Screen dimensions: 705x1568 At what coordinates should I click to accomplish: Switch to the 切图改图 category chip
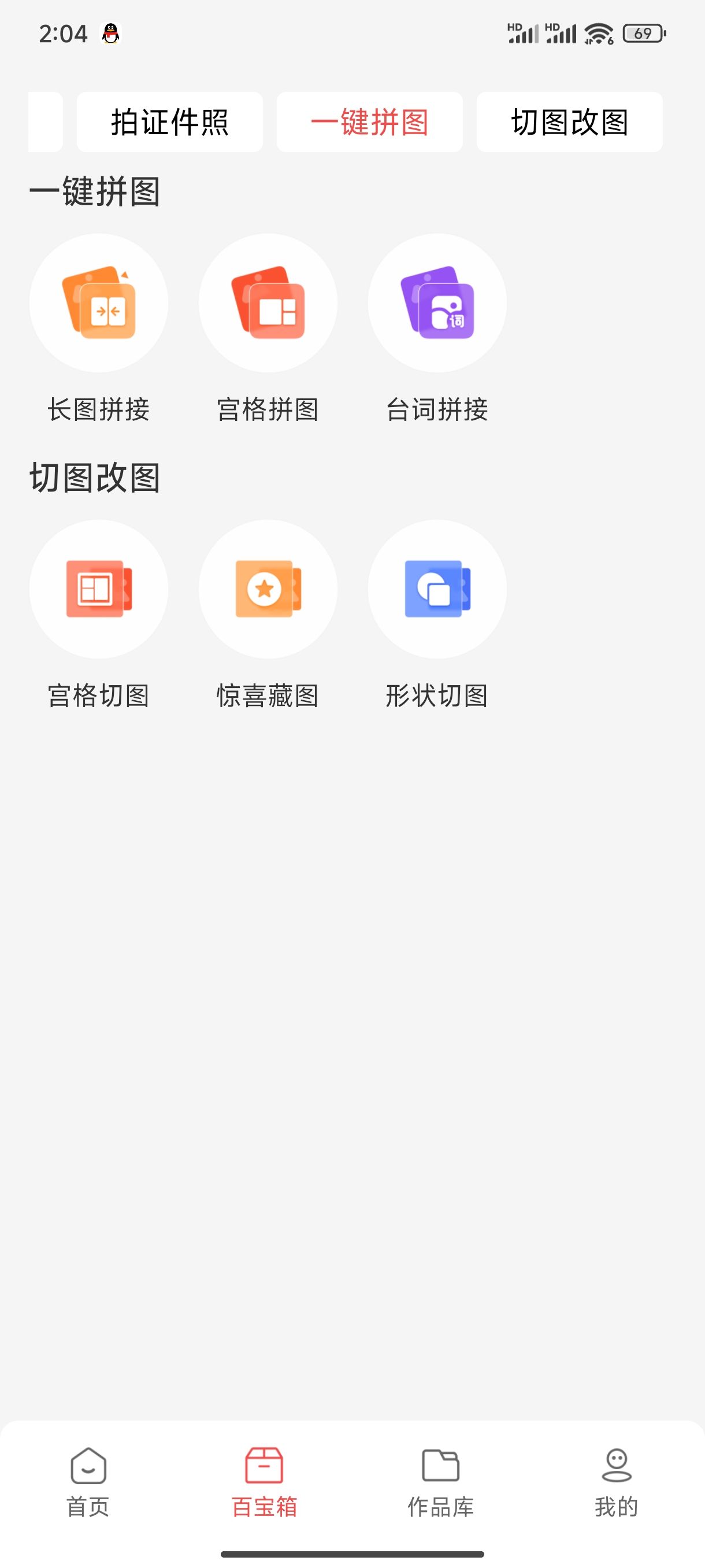[569, 122]
